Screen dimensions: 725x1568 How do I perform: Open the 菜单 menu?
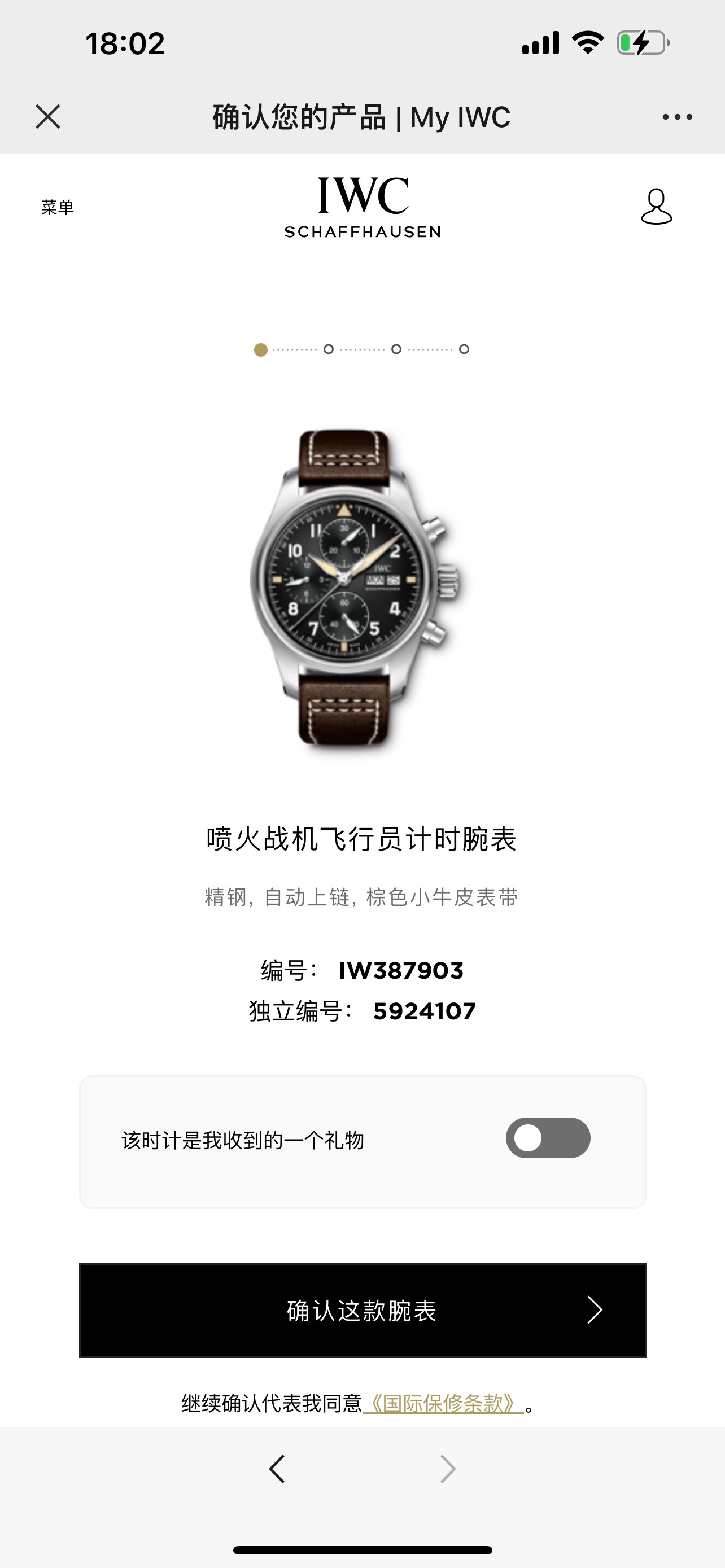point(57,207)
